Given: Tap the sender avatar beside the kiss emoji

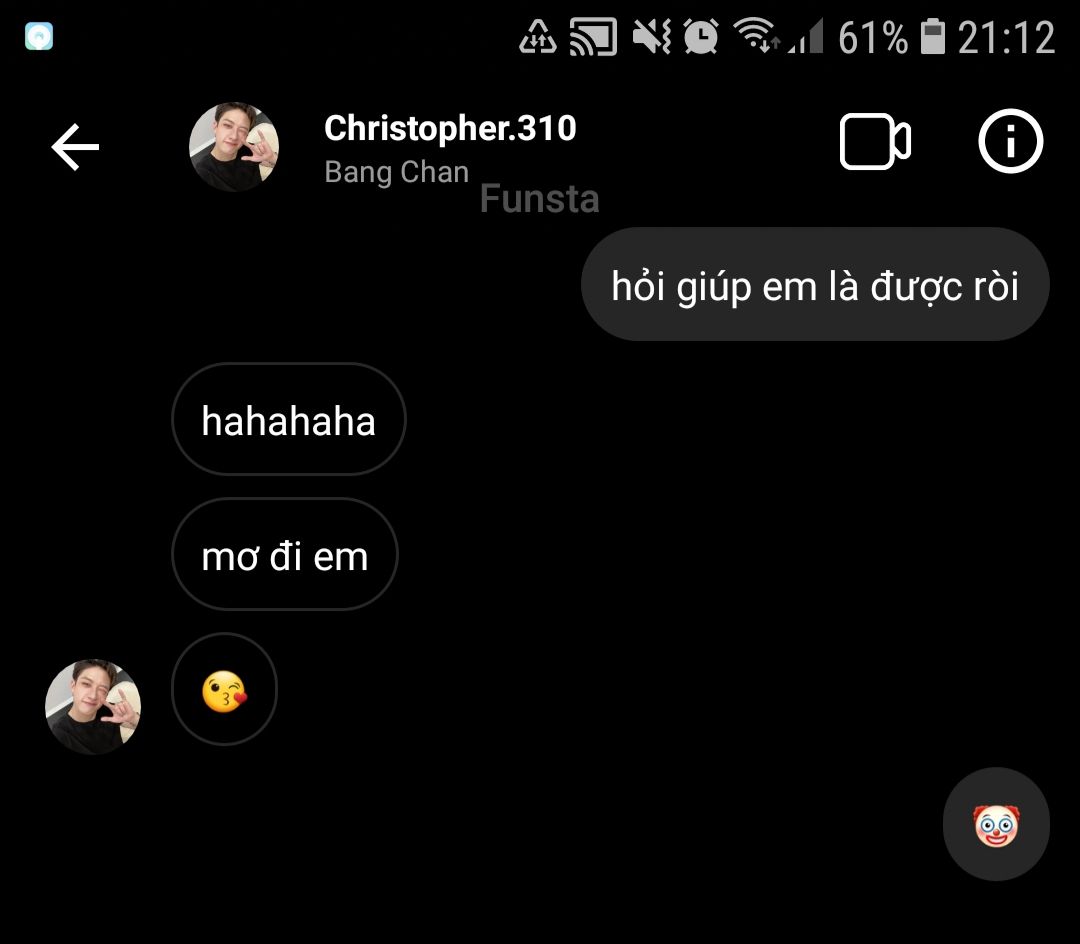Looking at the screenshot, I should [93, 706].
